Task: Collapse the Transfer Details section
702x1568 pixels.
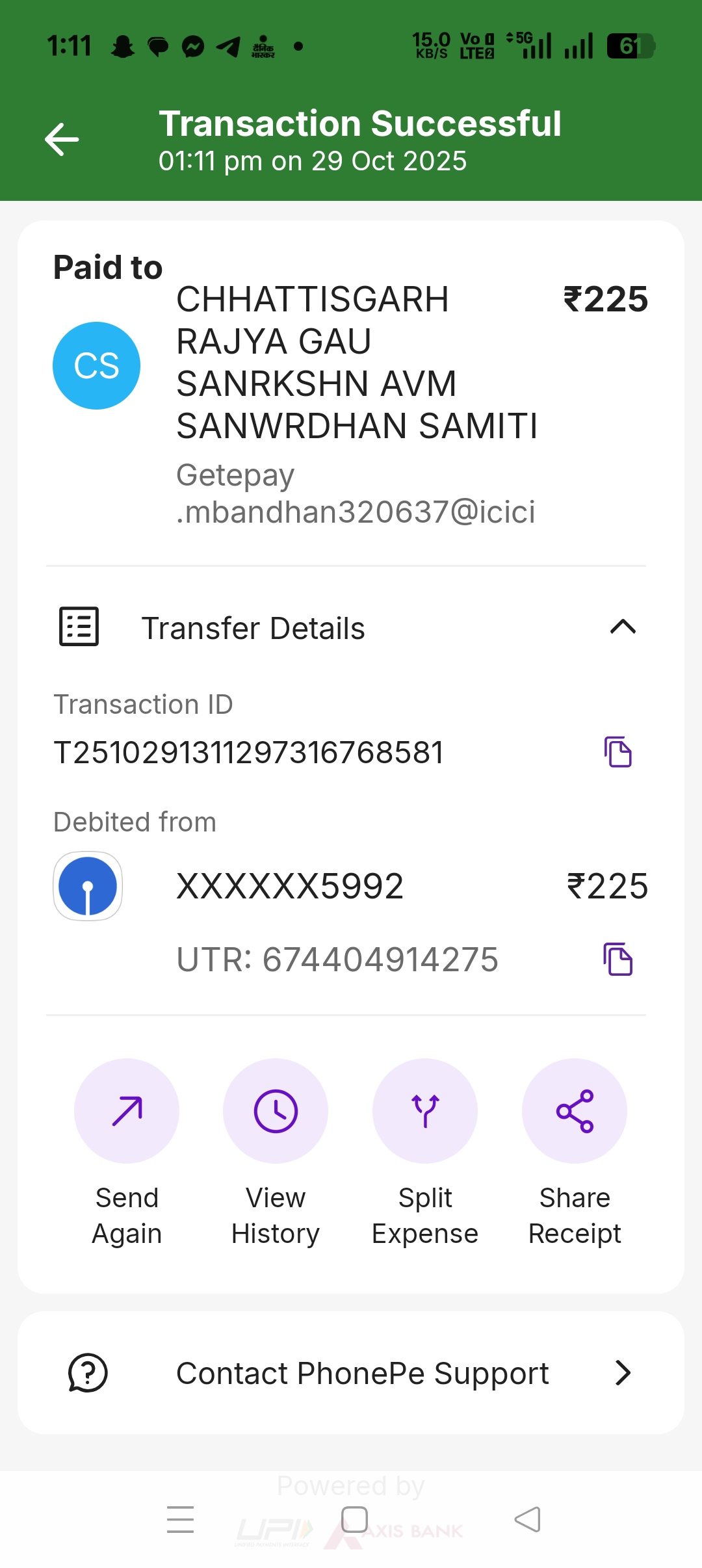Action: click(x=622, y=627)
